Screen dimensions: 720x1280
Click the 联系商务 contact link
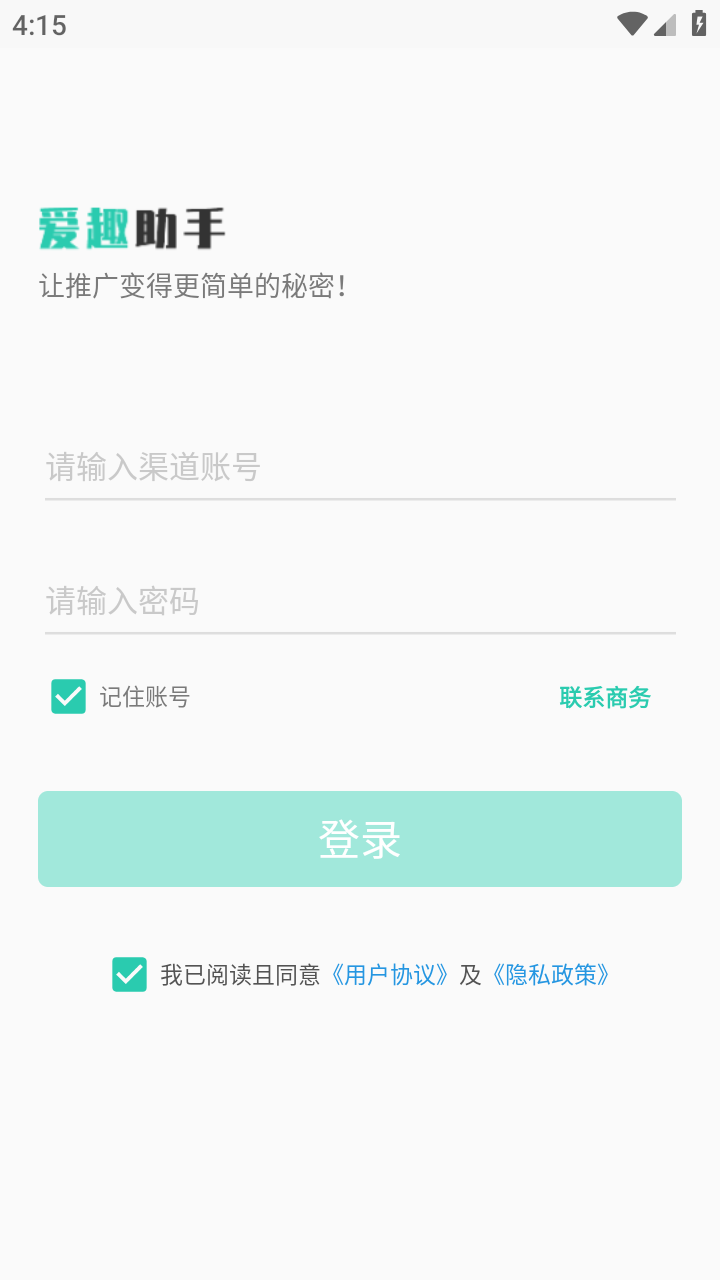[604, 696]
